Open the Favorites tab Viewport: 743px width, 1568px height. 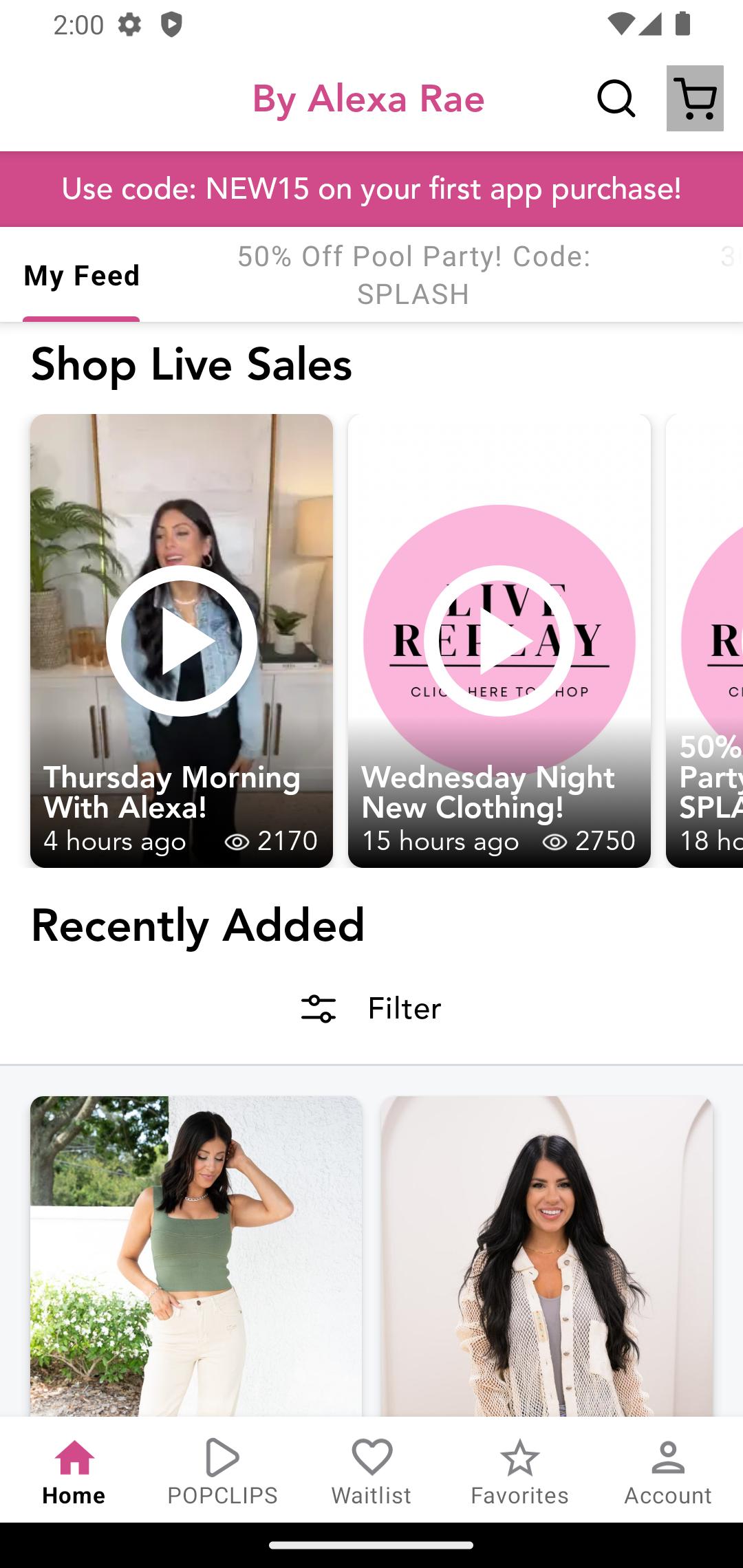tap(520, 1470)
